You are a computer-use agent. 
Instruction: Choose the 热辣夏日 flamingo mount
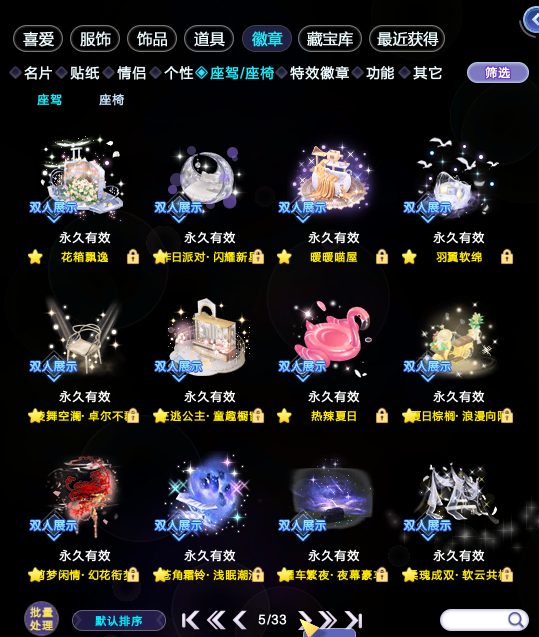coord(333,335)
